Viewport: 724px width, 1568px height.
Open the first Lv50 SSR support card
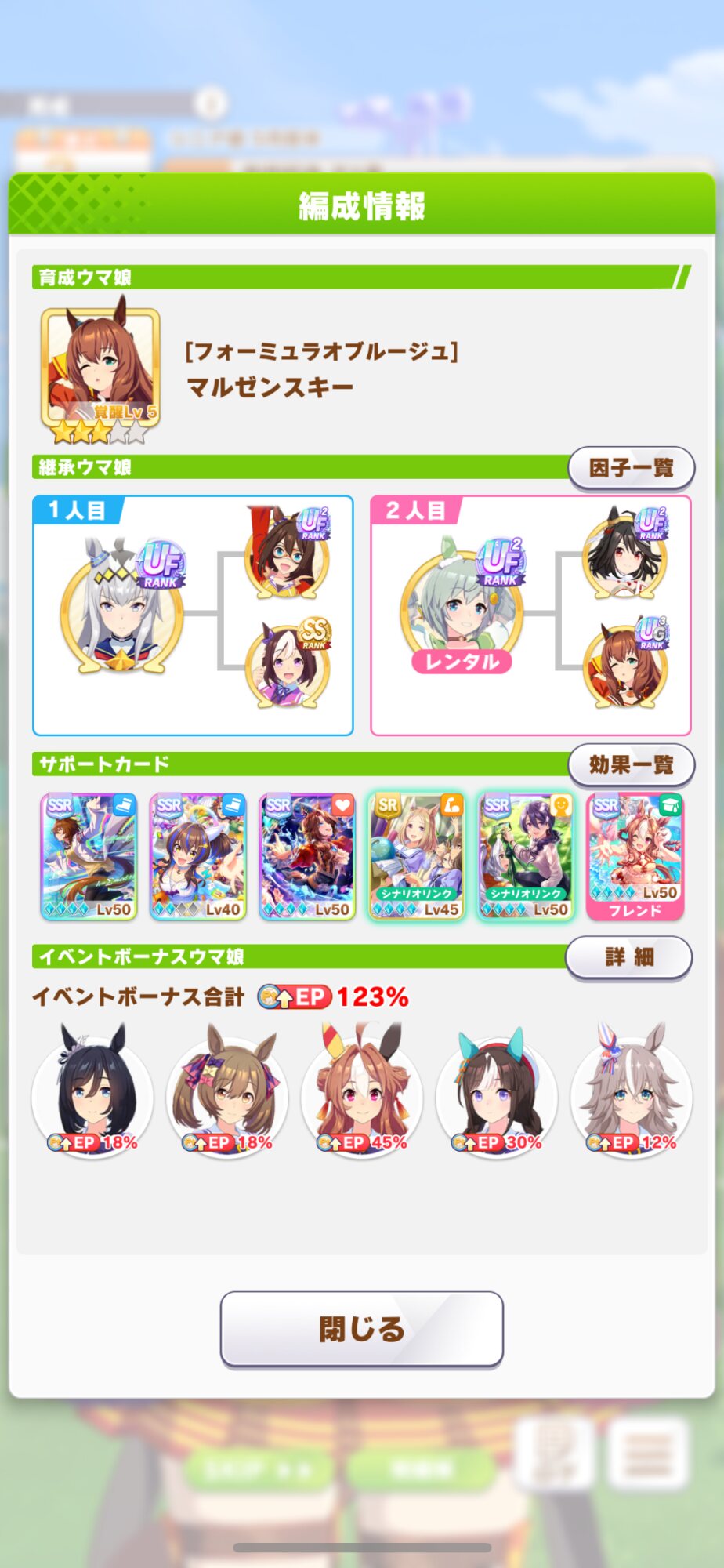[89, 855]
